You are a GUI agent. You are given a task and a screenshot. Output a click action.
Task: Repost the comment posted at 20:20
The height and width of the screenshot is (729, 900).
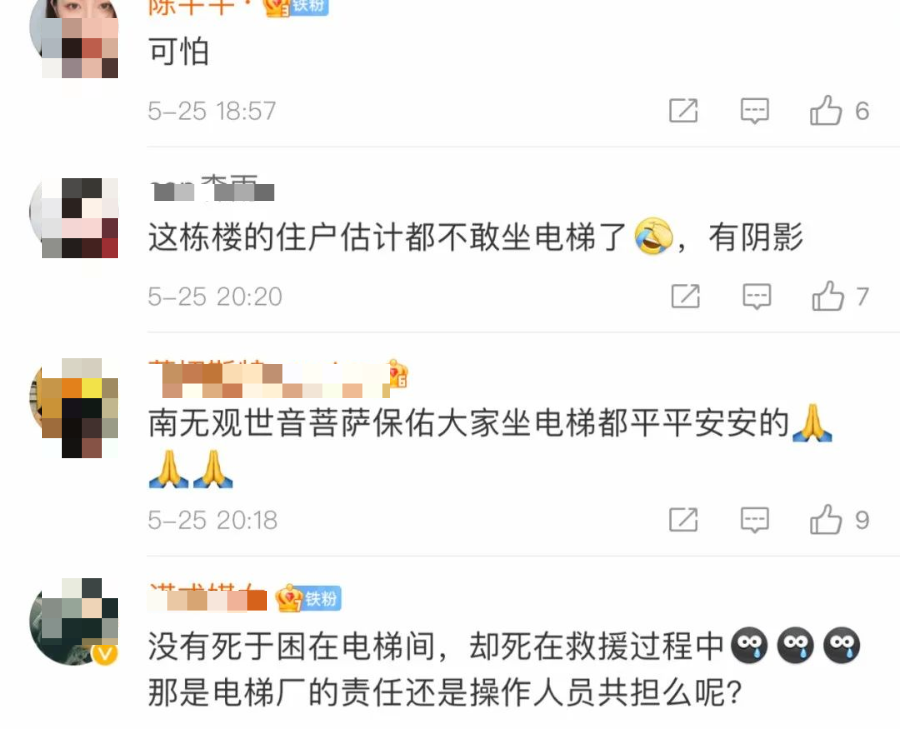coord(685,296)
